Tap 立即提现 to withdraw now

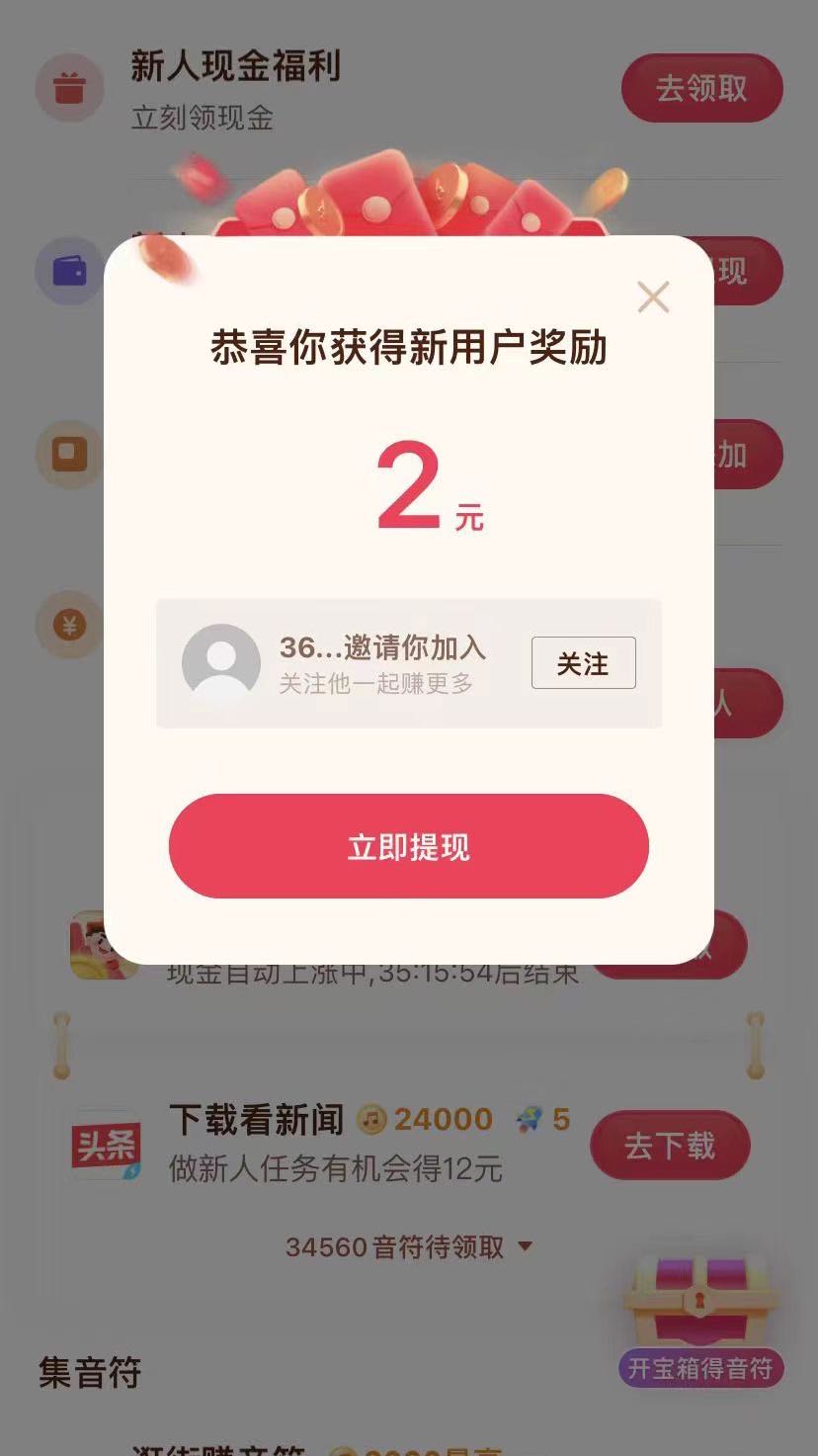pyautogui.click(x=409, y=846)
